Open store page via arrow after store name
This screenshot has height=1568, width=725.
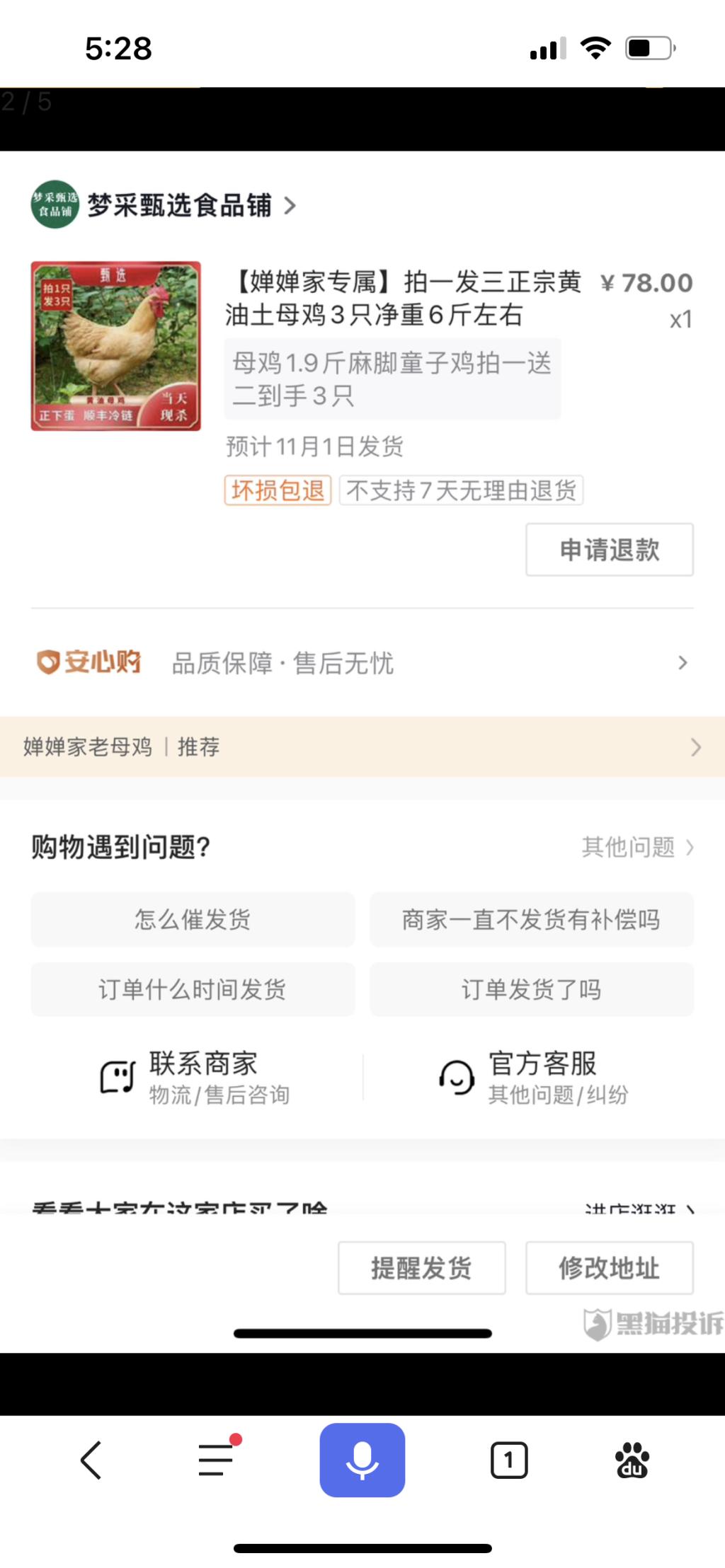click(290, 206)
